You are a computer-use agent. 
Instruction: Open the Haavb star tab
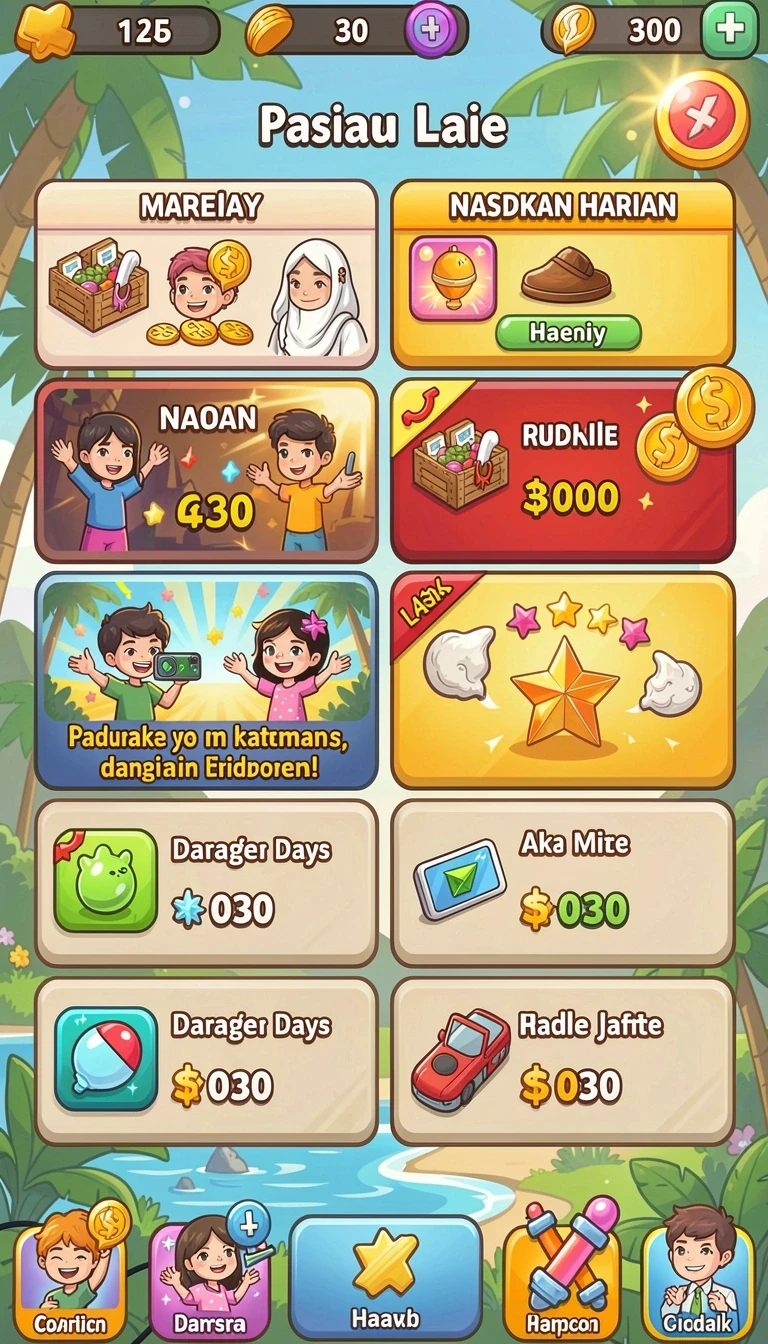click(x=385, y=1278)
